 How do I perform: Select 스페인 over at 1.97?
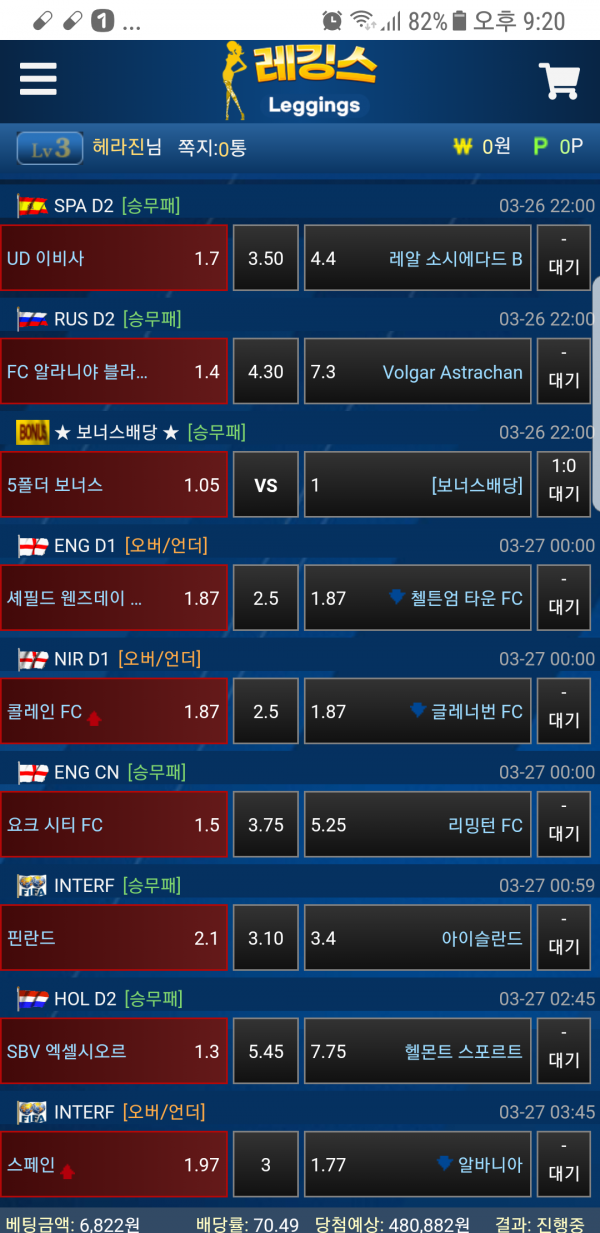click(x=114, y=1165)
